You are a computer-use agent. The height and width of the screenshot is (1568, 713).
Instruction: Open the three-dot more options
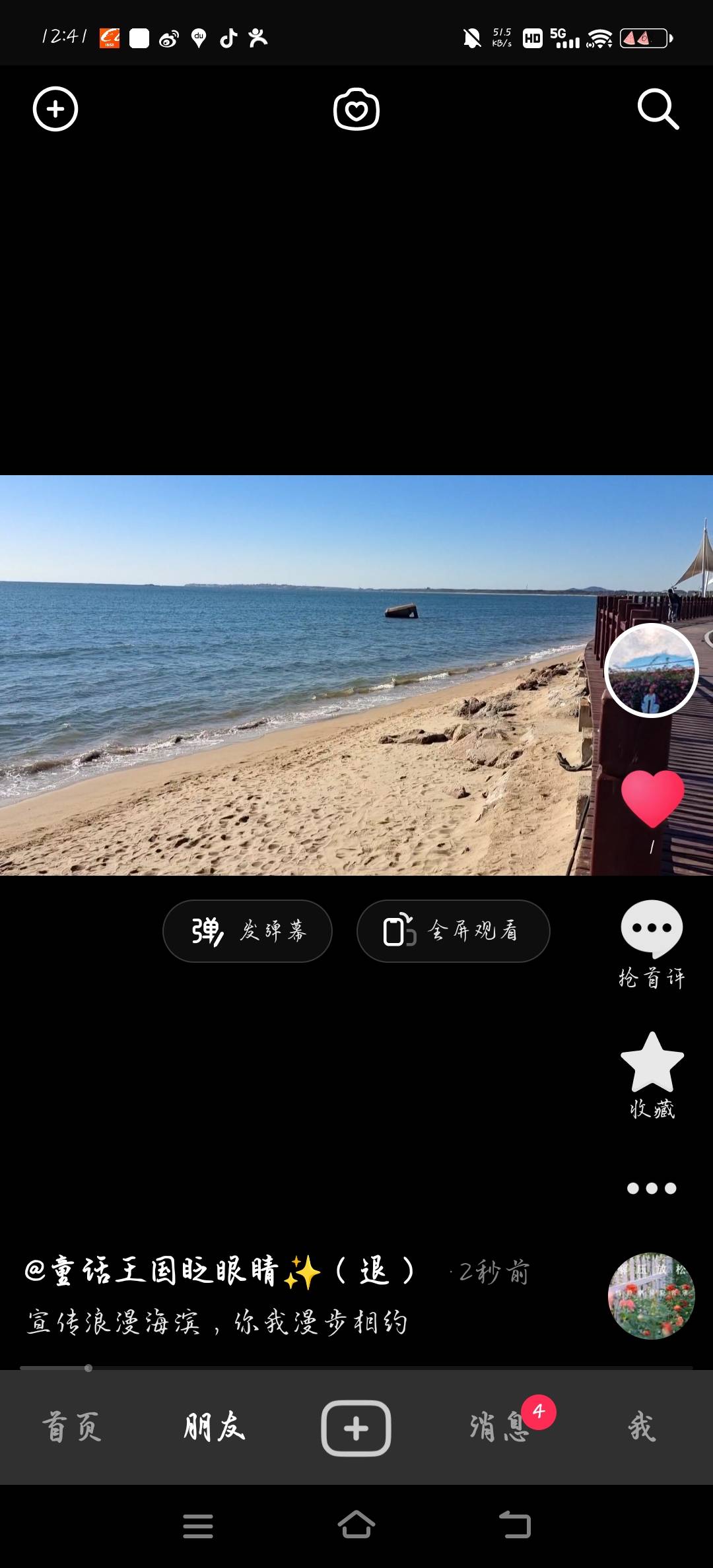coord(652,1189)
